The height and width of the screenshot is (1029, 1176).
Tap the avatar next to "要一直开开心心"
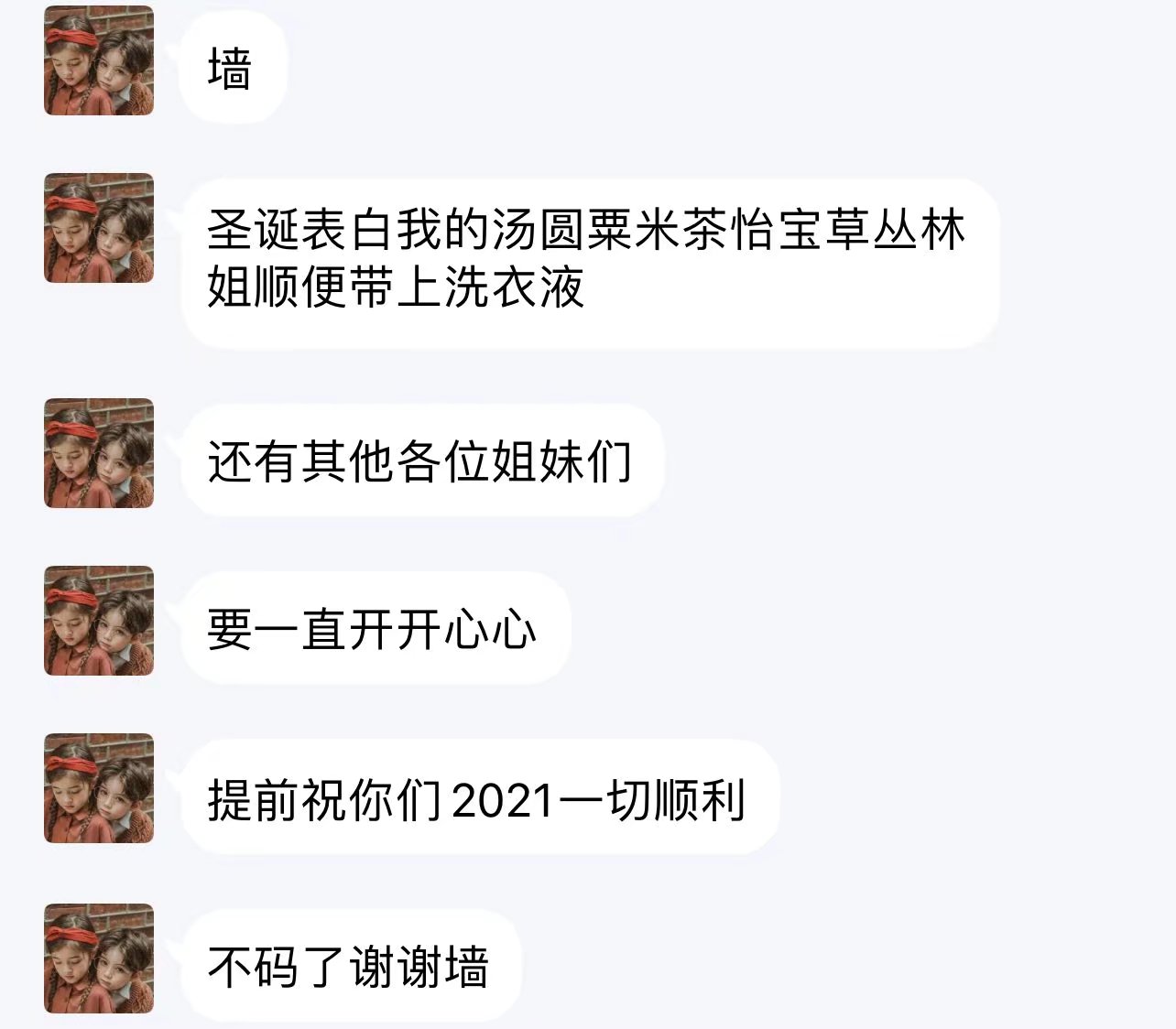(99, 621)
